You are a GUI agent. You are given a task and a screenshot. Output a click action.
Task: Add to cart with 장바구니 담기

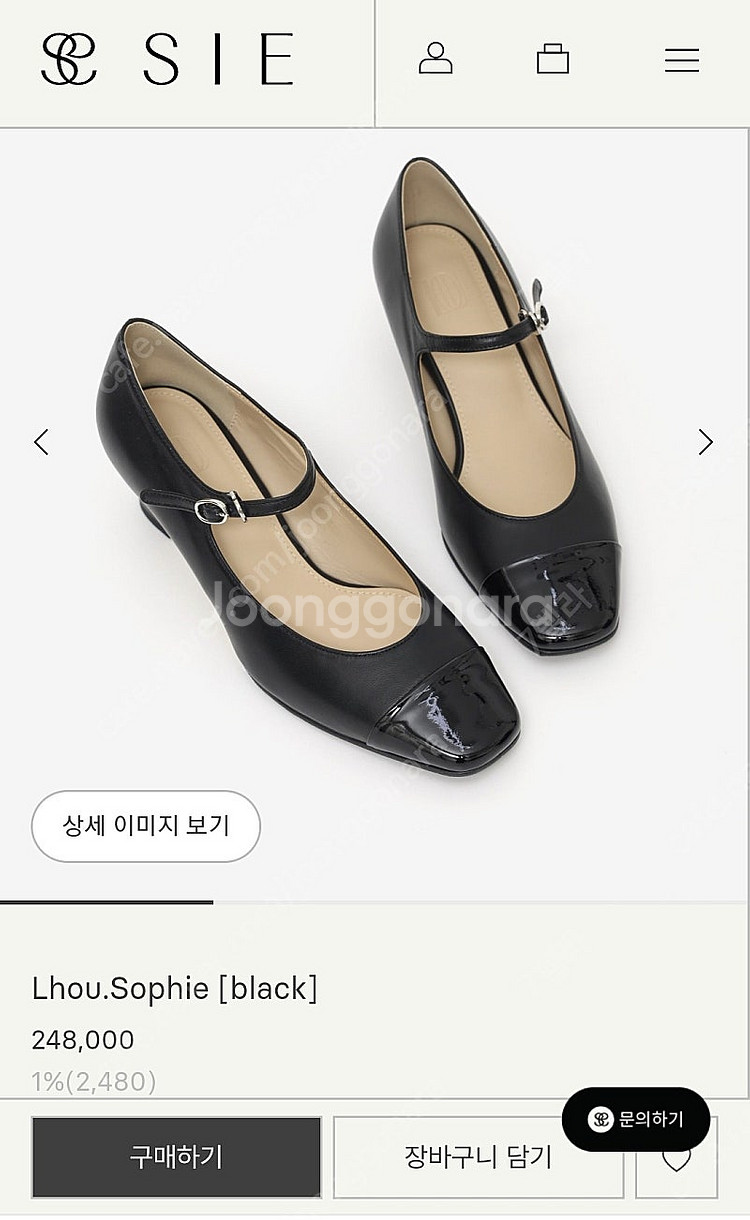(x=478, y=1157)
